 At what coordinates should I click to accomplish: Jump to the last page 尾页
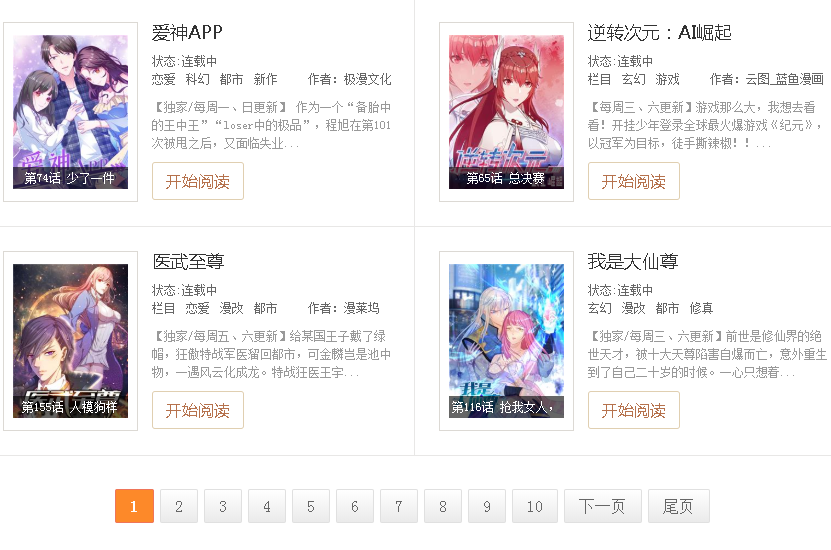pos(678,506)
